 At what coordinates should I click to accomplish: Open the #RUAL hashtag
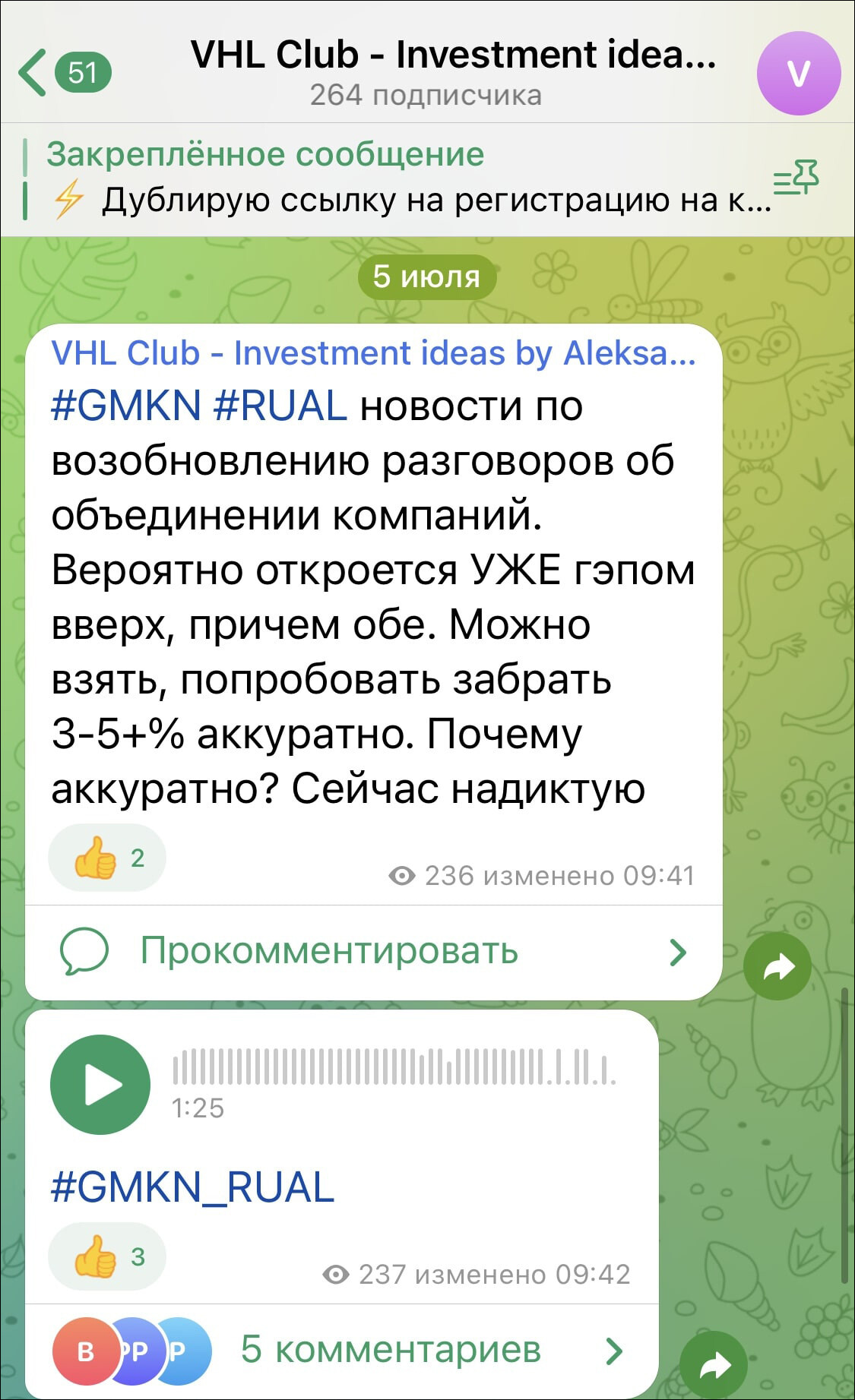280,406
